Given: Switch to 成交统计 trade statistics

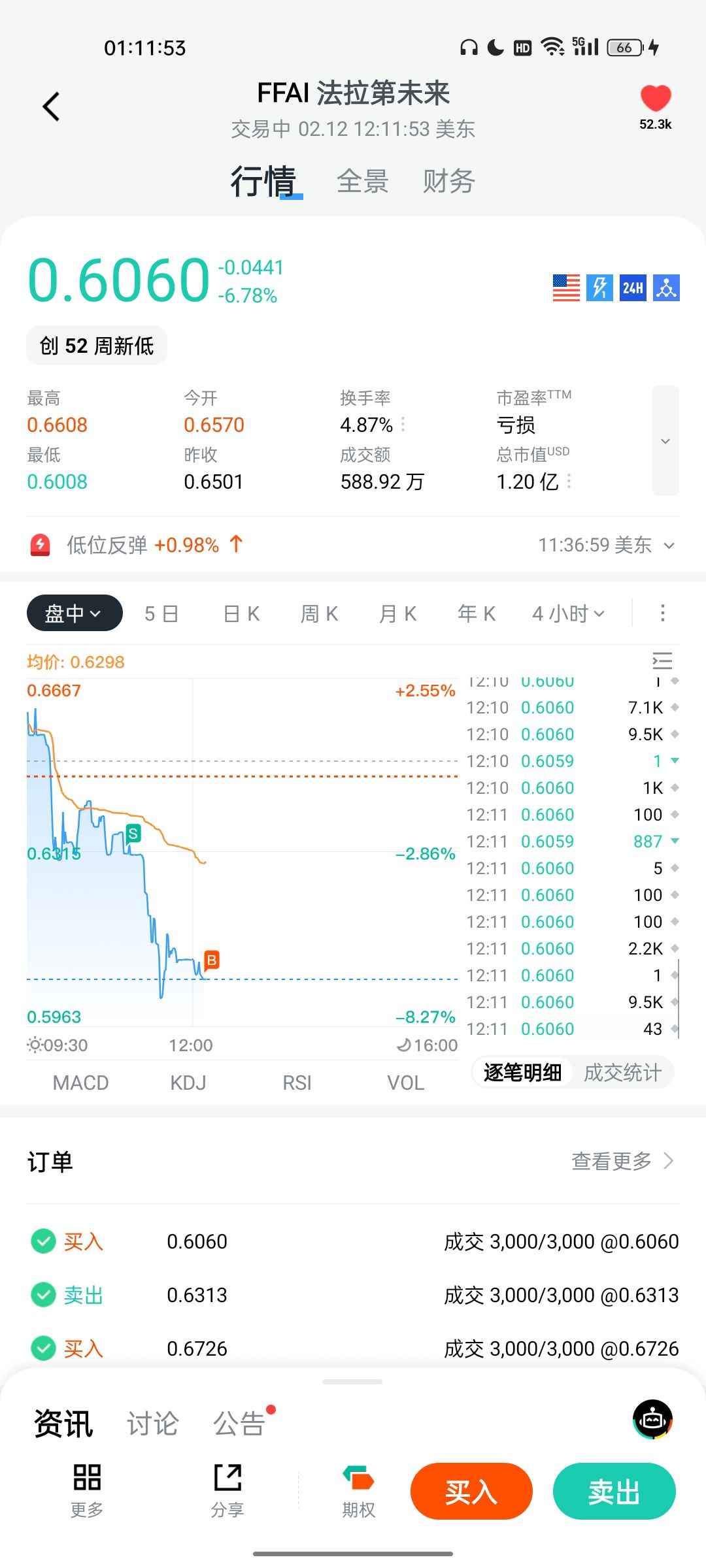Looking at the screenshot, I should pyautogui.click(x=622, y=1072).
